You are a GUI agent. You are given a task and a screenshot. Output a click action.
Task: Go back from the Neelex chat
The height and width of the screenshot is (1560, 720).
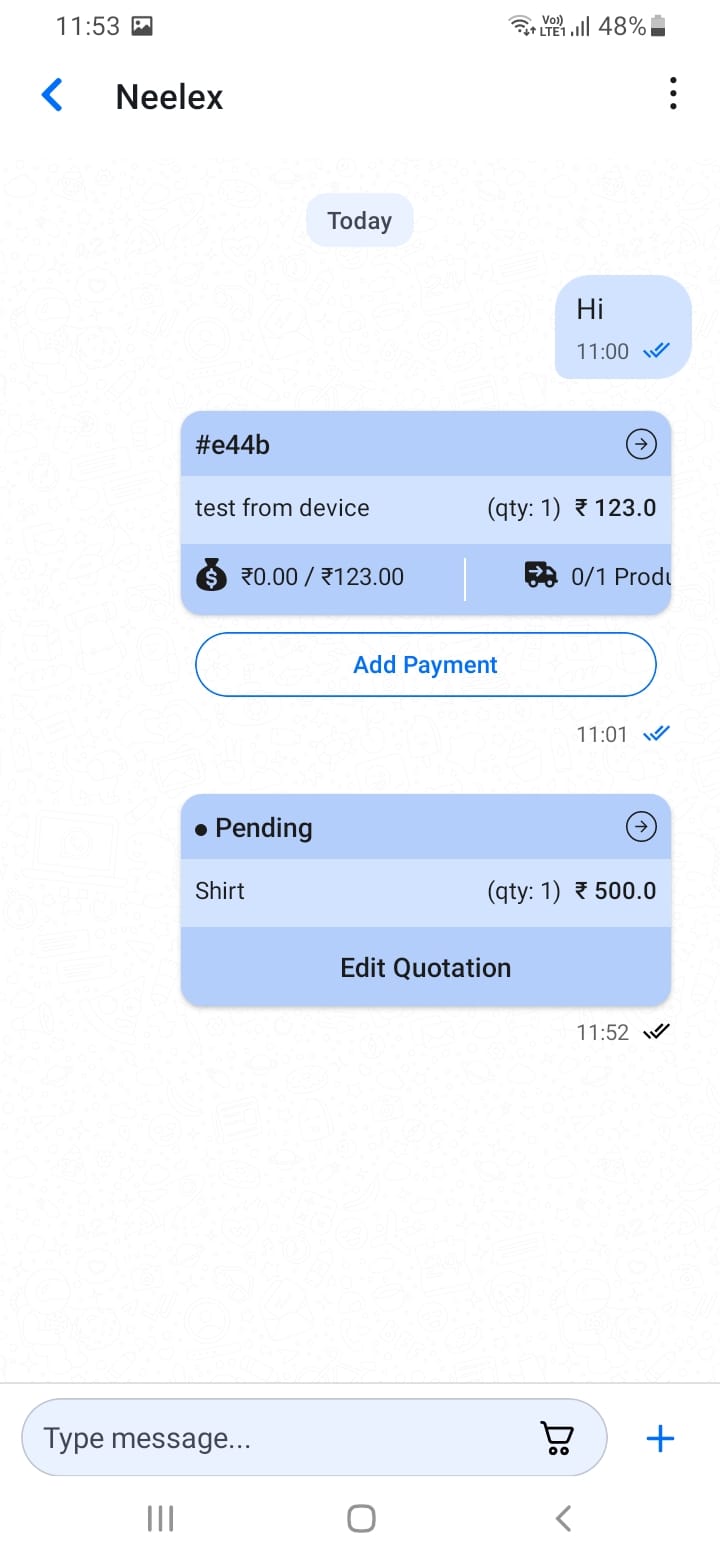52,96
